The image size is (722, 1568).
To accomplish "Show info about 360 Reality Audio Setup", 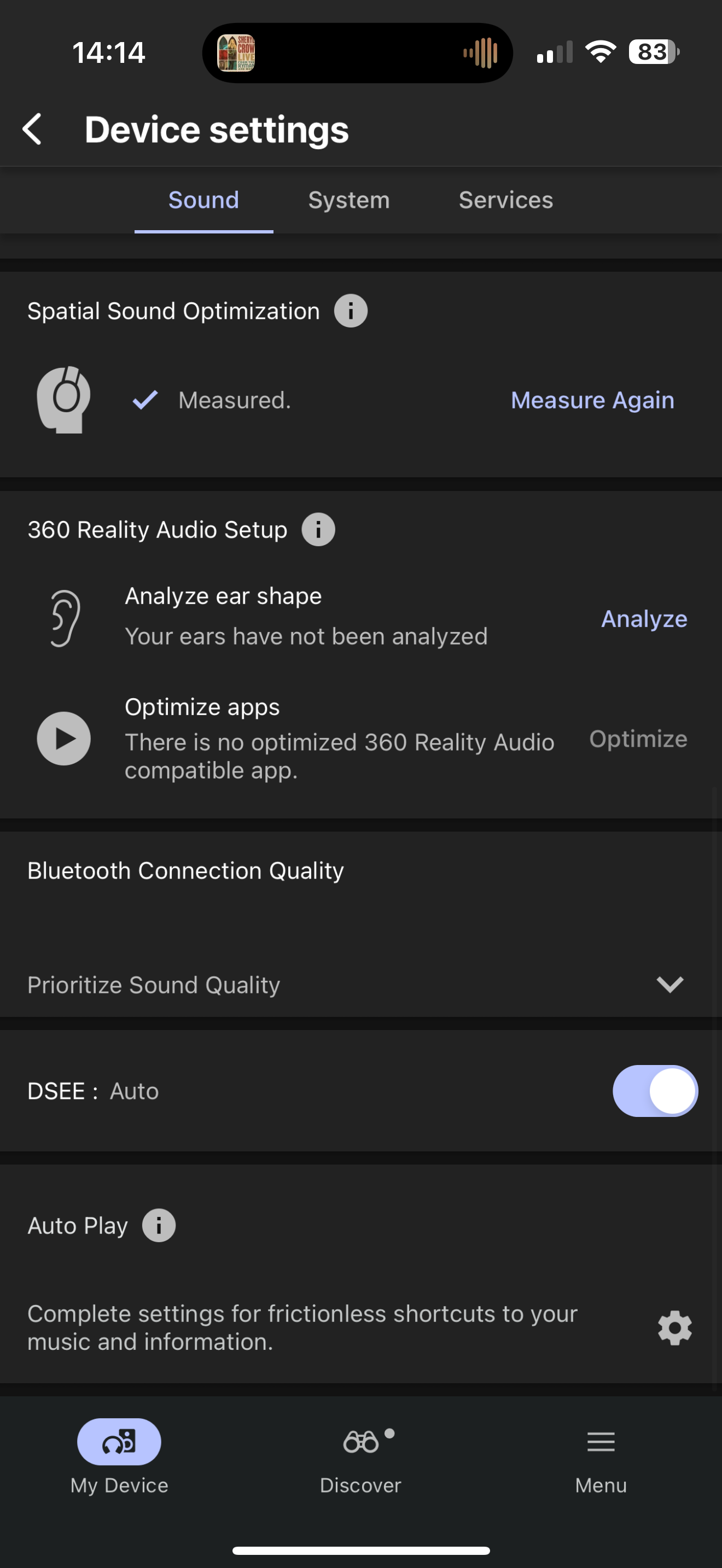I will pyautogui.click(x=318, y=530).
